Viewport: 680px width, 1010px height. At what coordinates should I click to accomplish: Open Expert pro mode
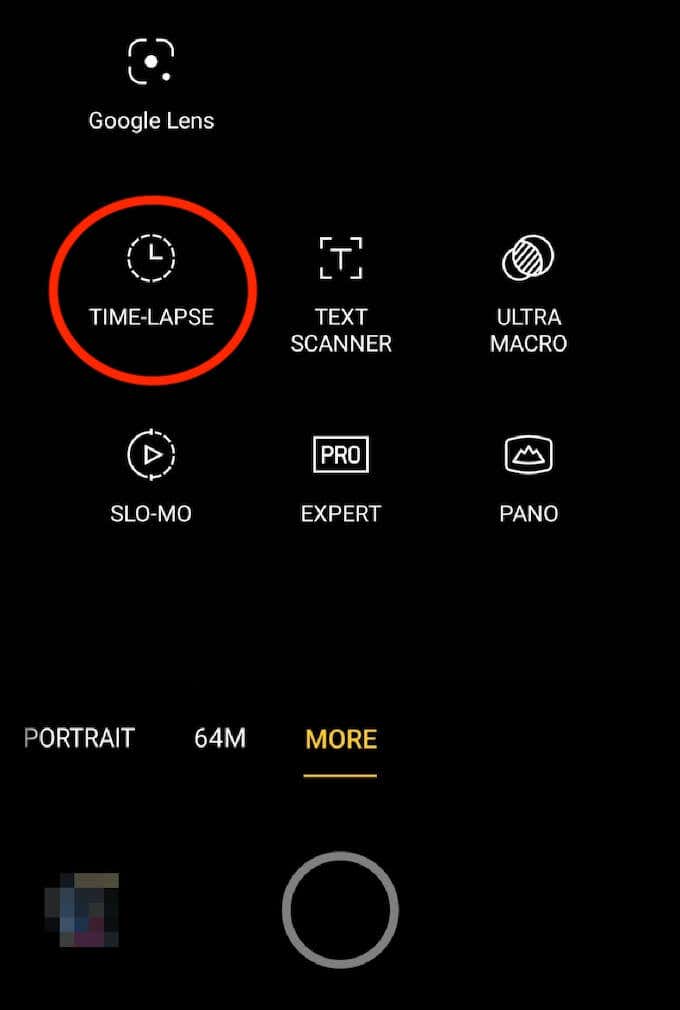tap(341, 478)
